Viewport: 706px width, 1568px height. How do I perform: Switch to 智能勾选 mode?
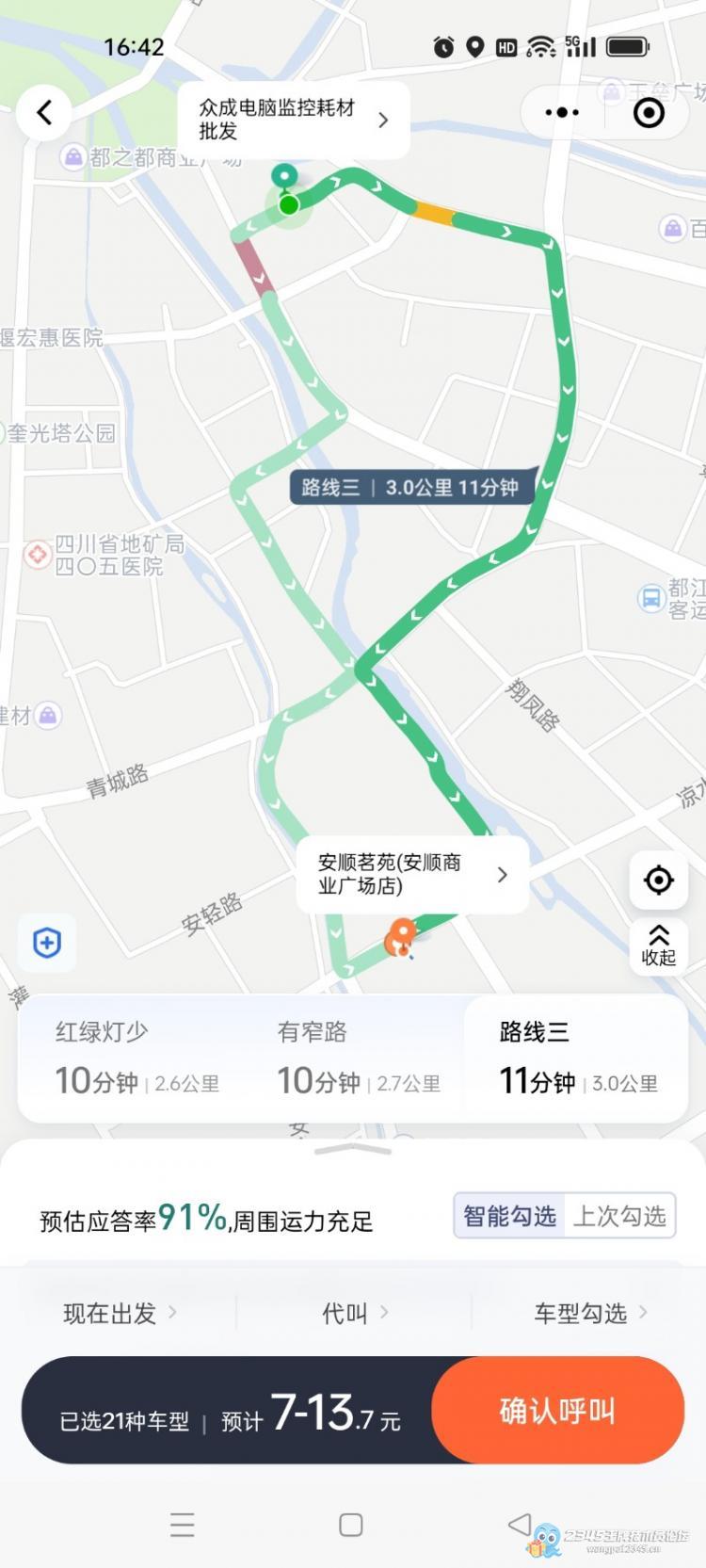[x=509, y=1216]
